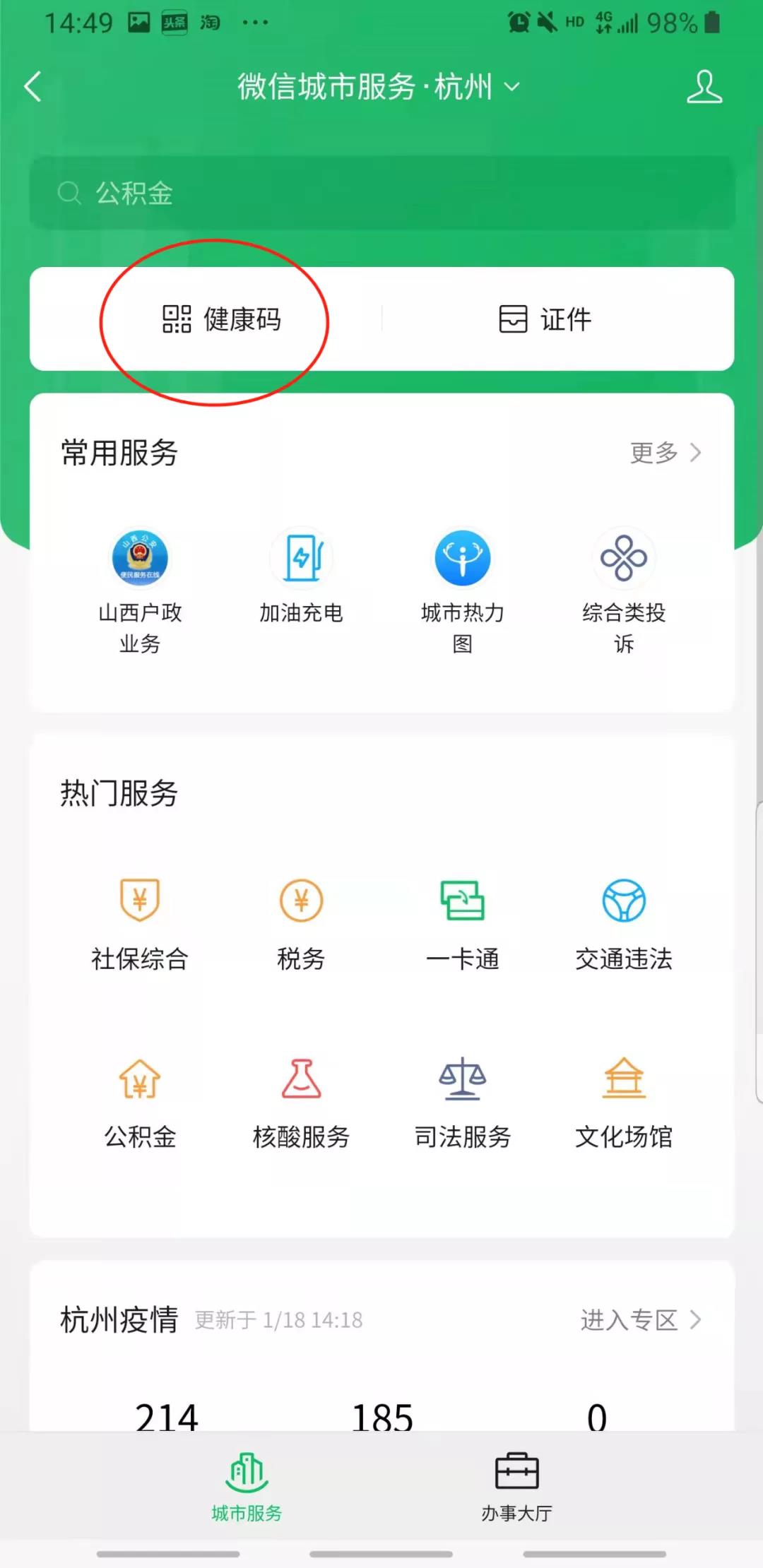Viewport: 763px width, 1568px height.
Task: Open 健康码 health code
Action: coord(222,319)
